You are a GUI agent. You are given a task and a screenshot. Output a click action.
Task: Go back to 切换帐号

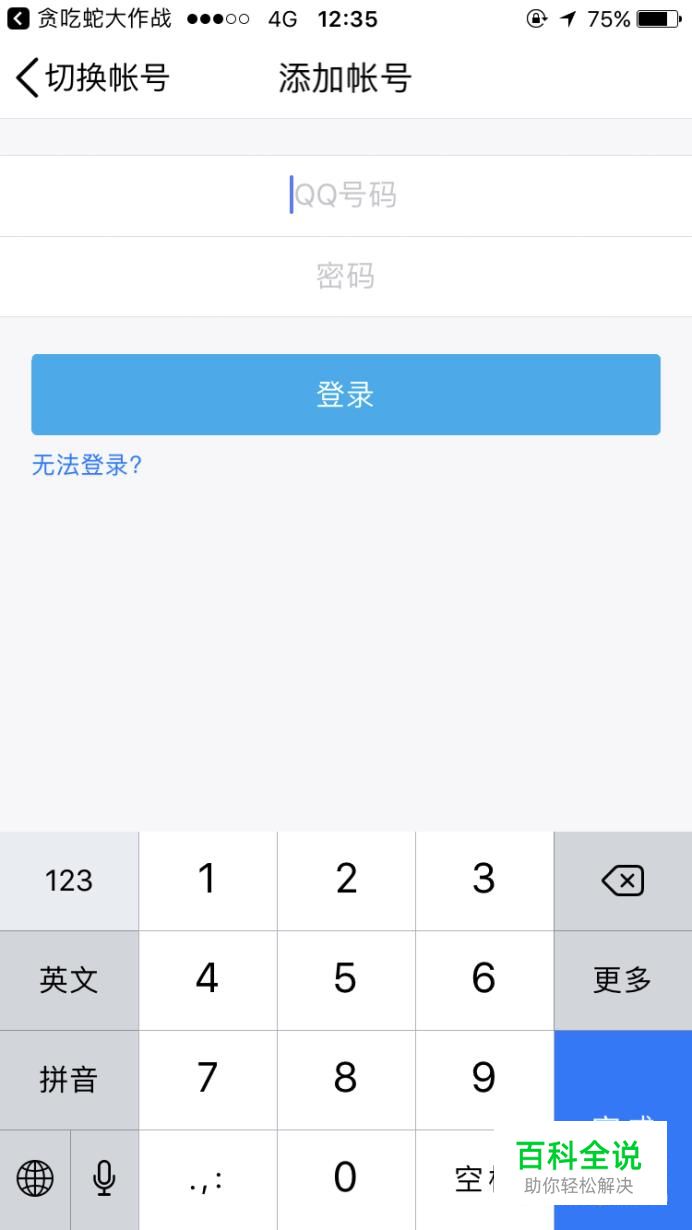point(92,78)
